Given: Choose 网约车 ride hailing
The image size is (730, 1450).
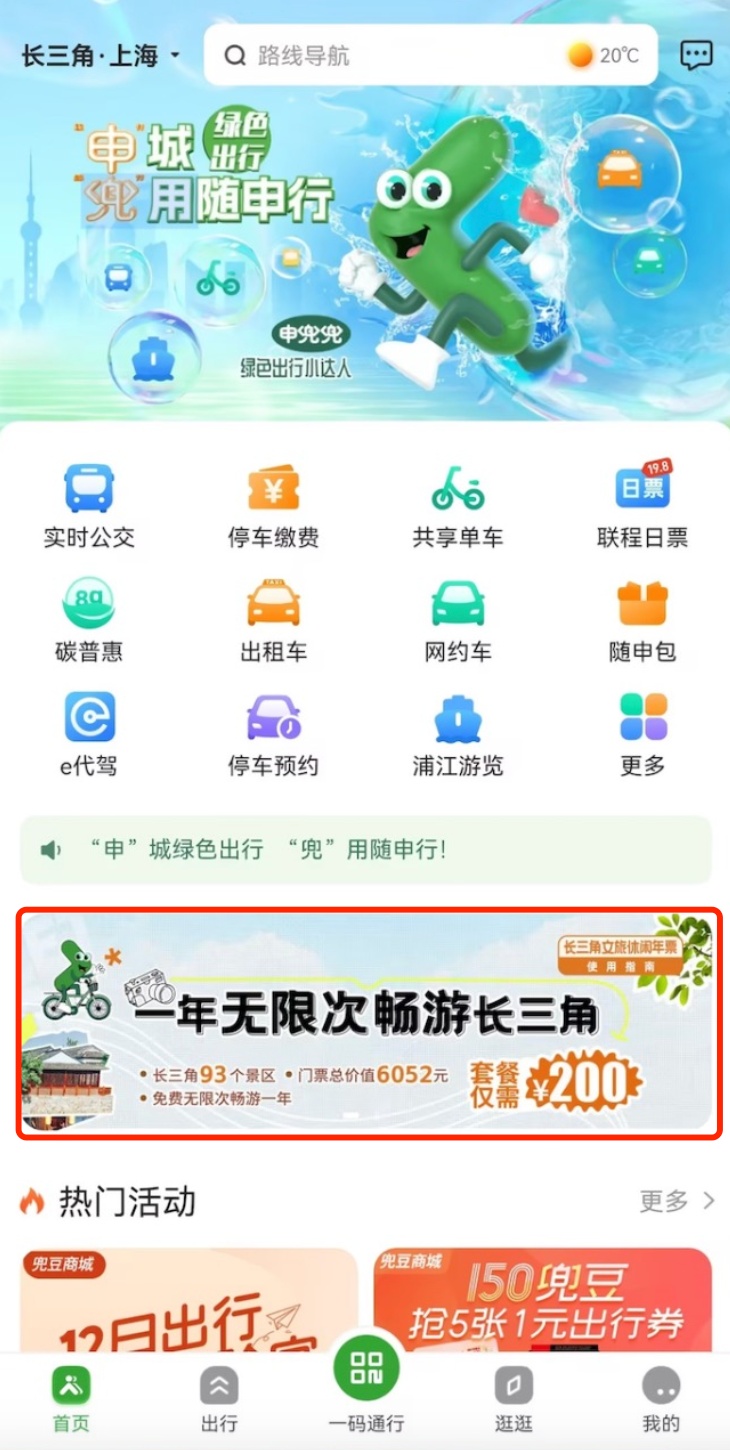Looking at the screenshot, I should click(458, 620).
